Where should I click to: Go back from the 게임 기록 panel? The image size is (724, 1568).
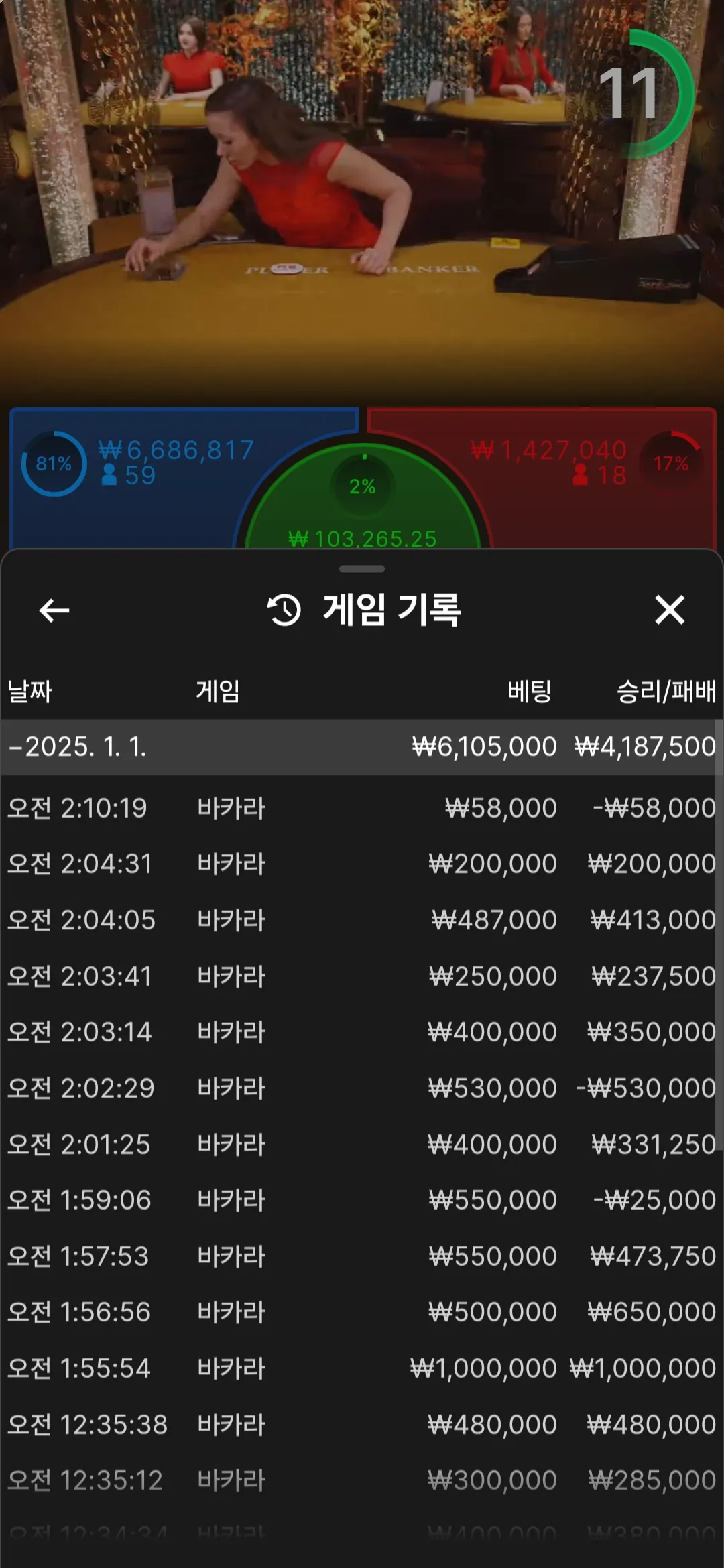tap(54, 610)
